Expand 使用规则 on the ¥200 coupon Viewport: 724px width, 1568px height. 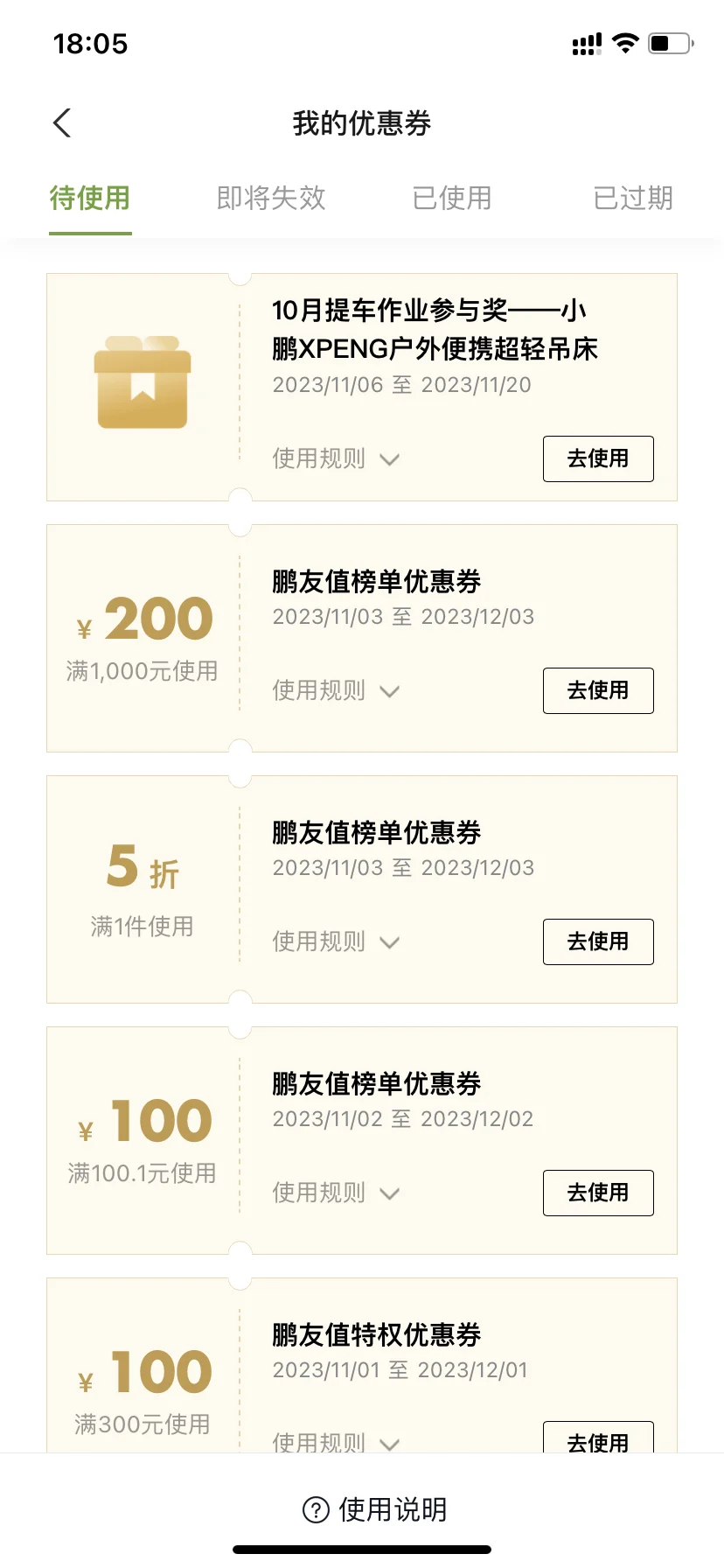tap(336, 690)
